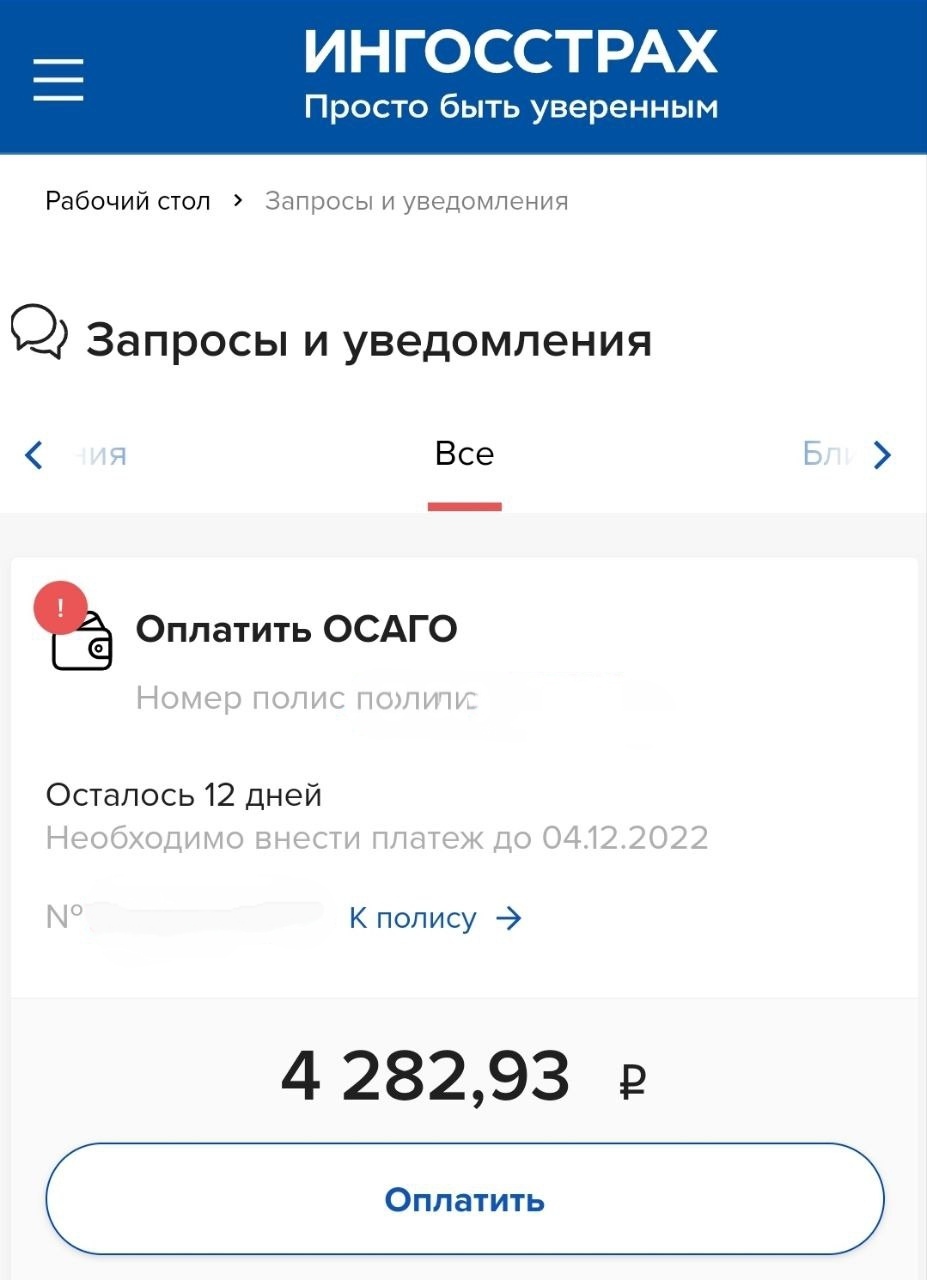Open the hamburger menu
This screenshot has width=927, height=1280.
pyautogui.click(x=58, y=78)
